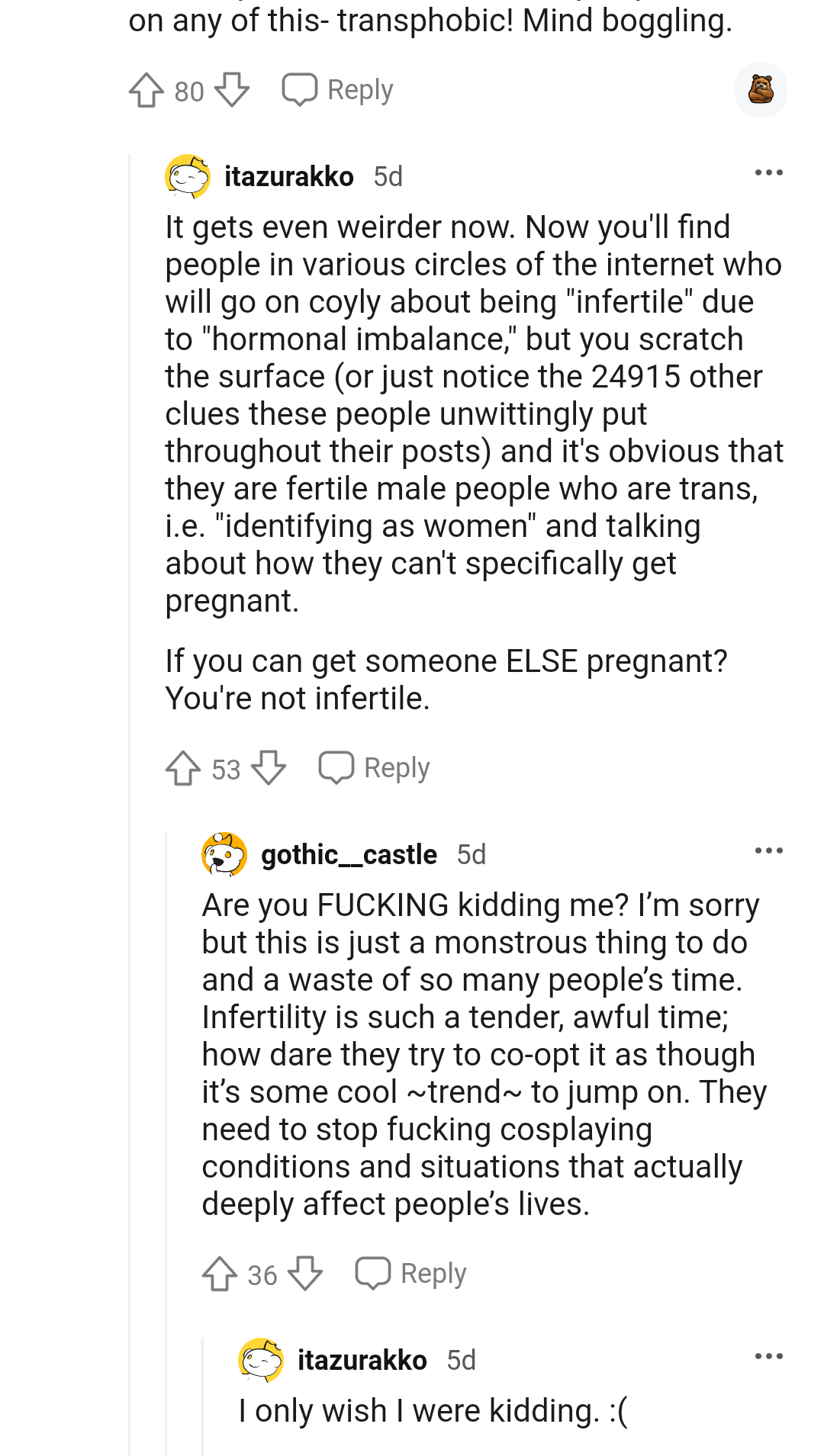Reply to itazurakko's 53-point comment
The width and height of the screenshot is (824, 1456).
(x=375, y=768)
